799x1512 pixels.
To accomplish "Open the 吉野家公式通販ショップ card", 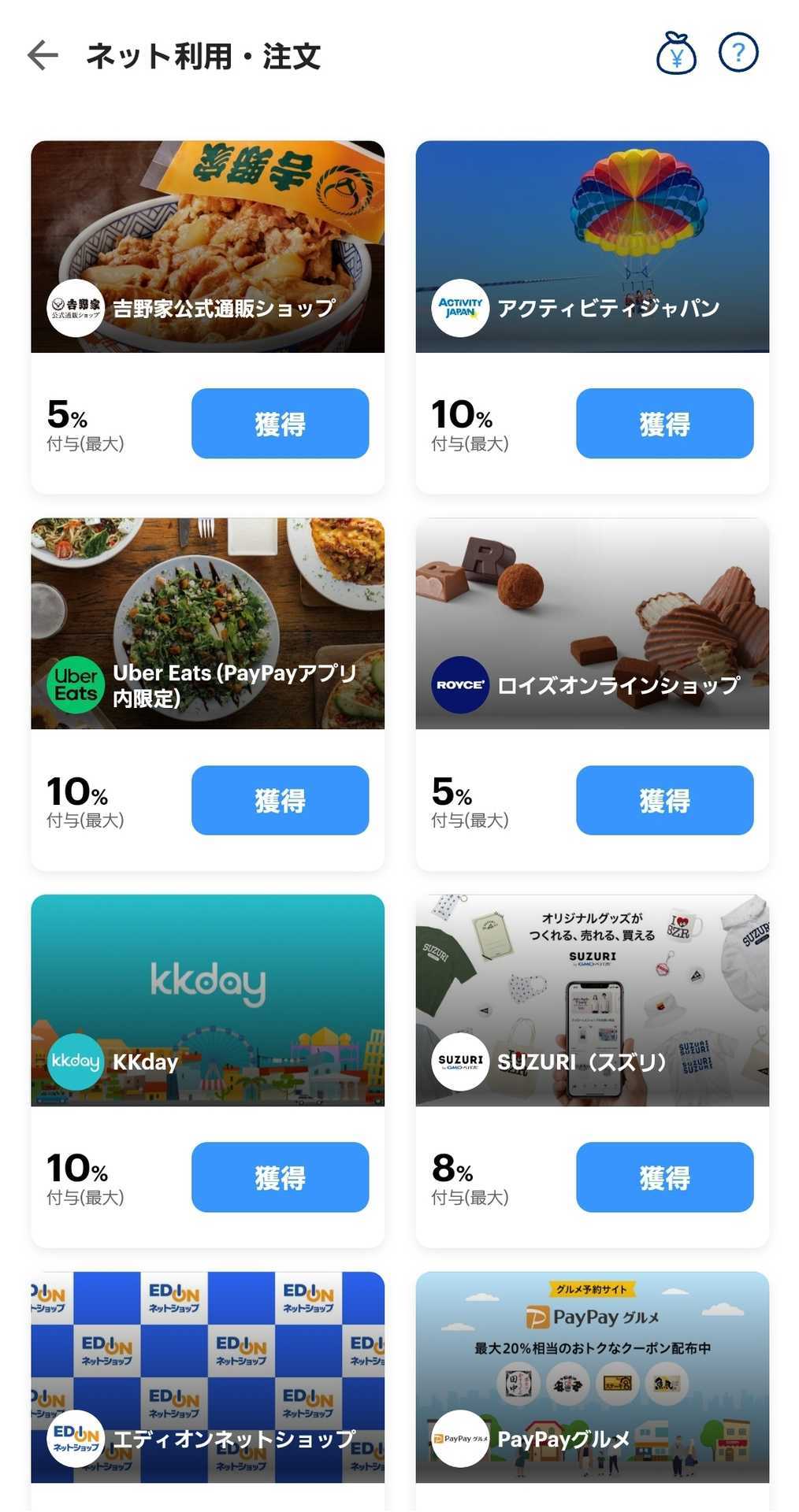I will pyautogui.click(x=207, y=246).
